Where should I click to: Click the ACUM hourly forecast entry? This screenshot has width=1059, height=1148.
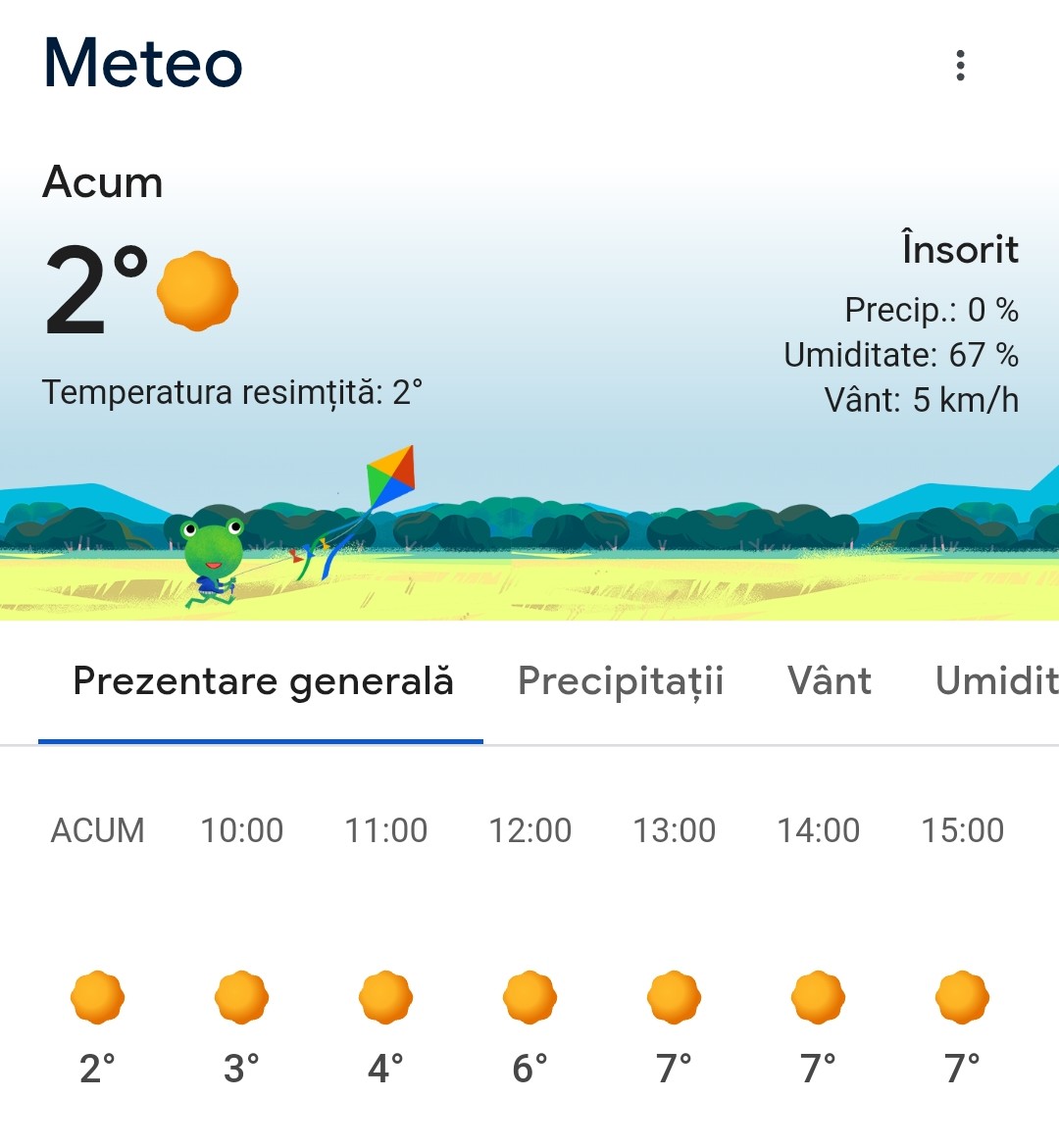[97, 830]
